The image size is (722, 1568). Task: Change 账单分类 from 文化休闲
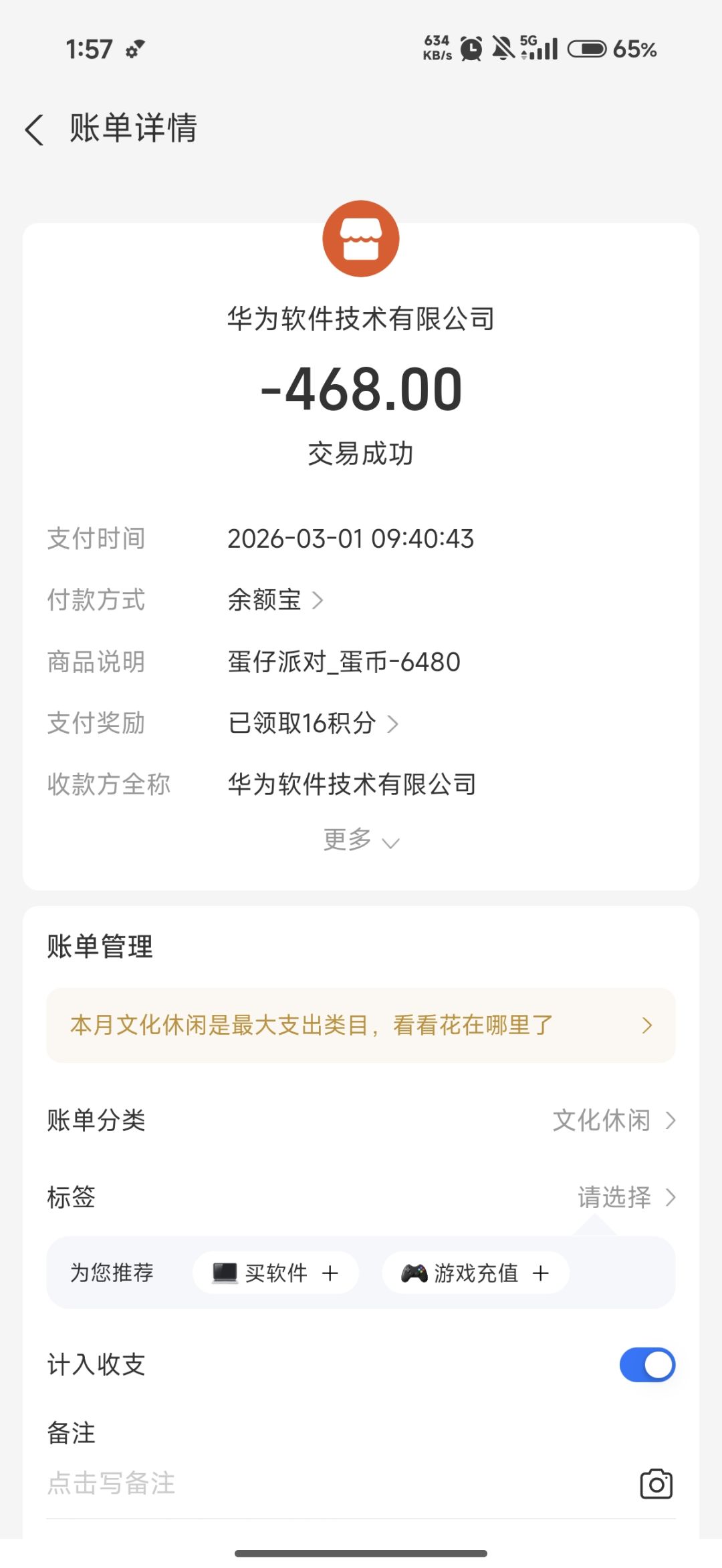click(613, 1120)
